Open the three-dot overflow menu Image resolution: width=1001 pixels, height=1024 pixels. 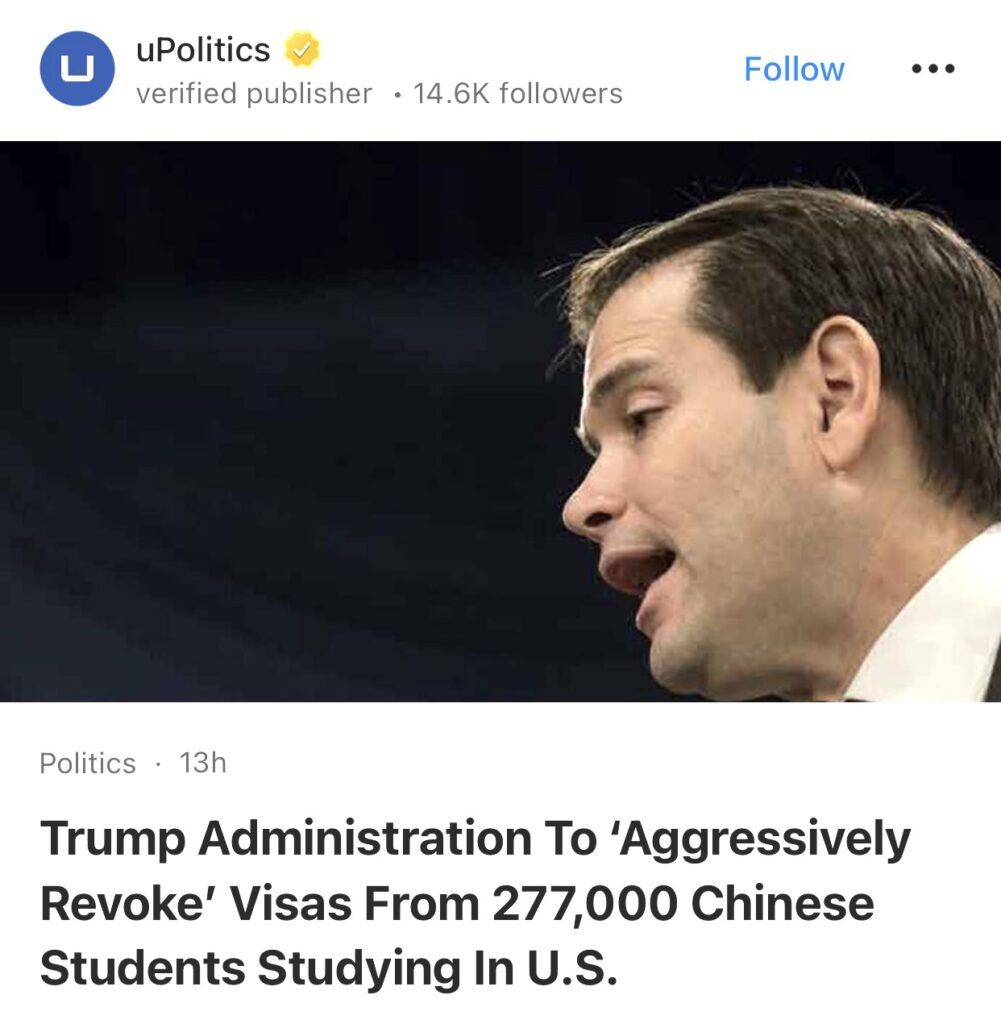click(933, 69)
